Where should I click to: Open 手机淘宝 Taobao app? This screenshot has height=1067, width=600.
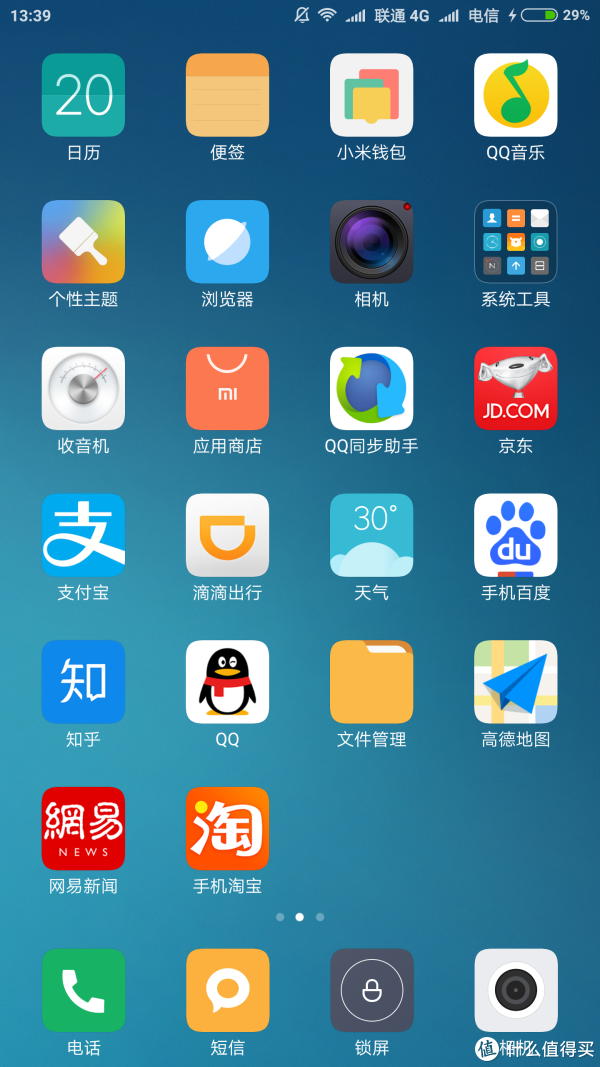(x=227, y=828)
